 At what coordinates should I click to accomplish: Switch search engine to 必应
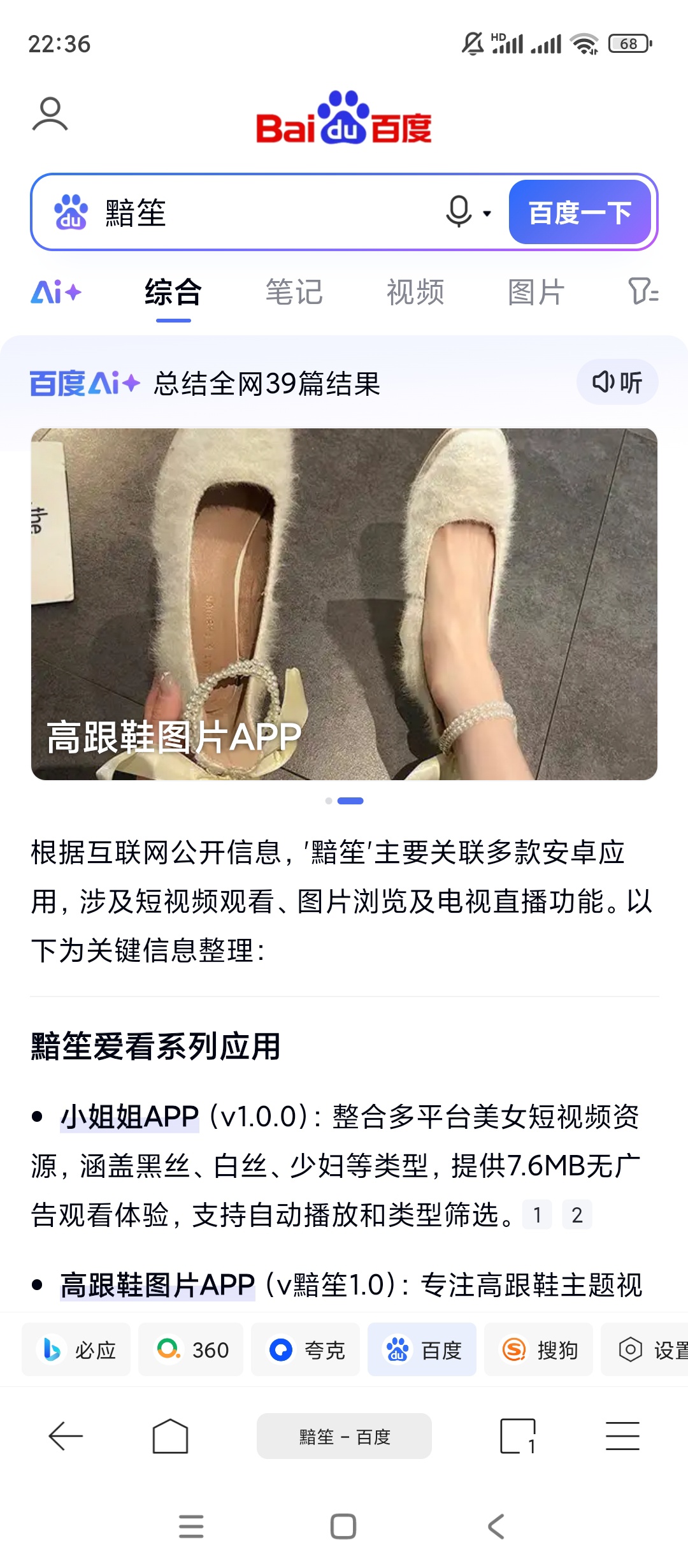point(76,1349)
